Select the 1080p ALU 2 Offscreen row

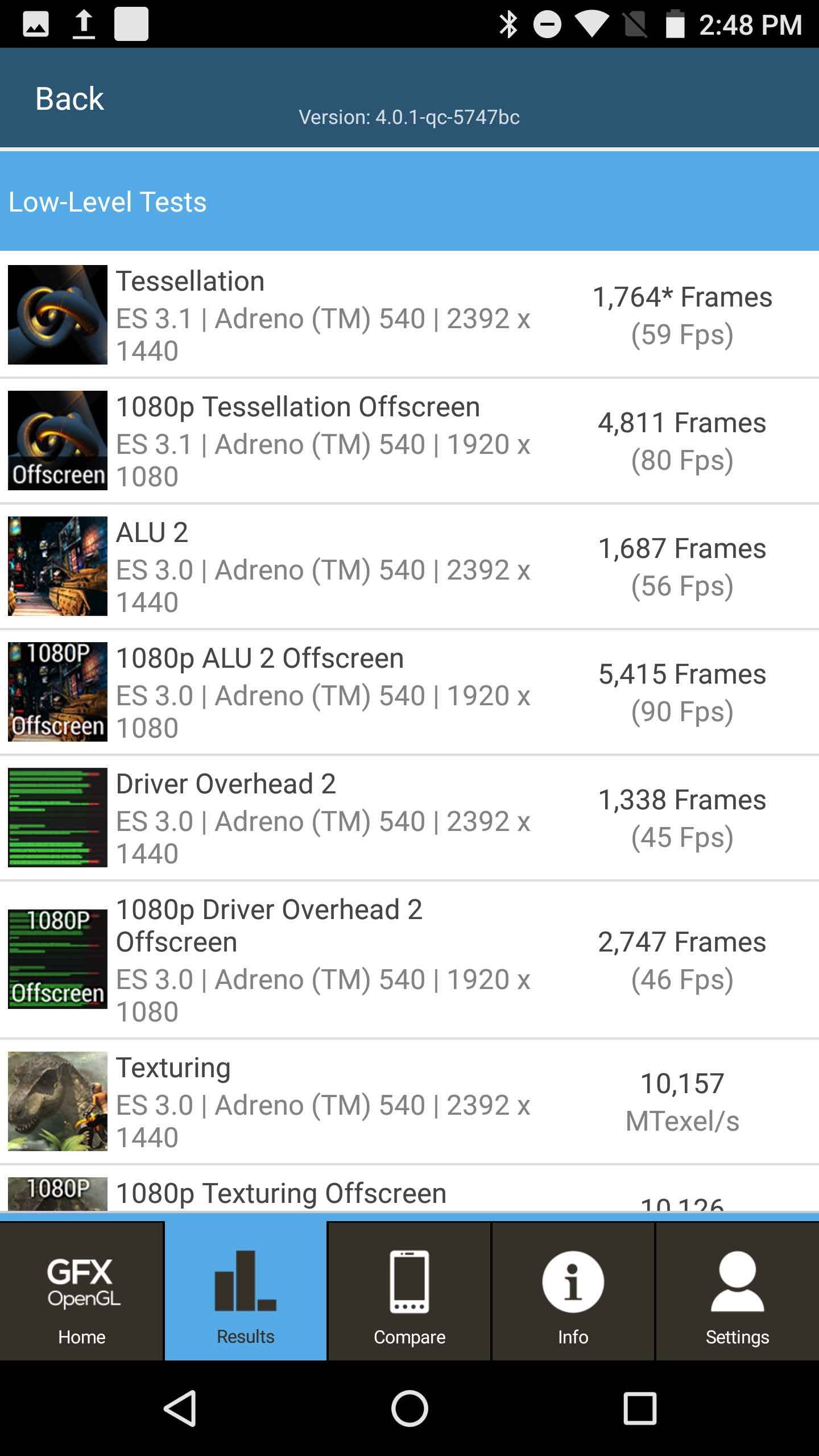point(409,692)
